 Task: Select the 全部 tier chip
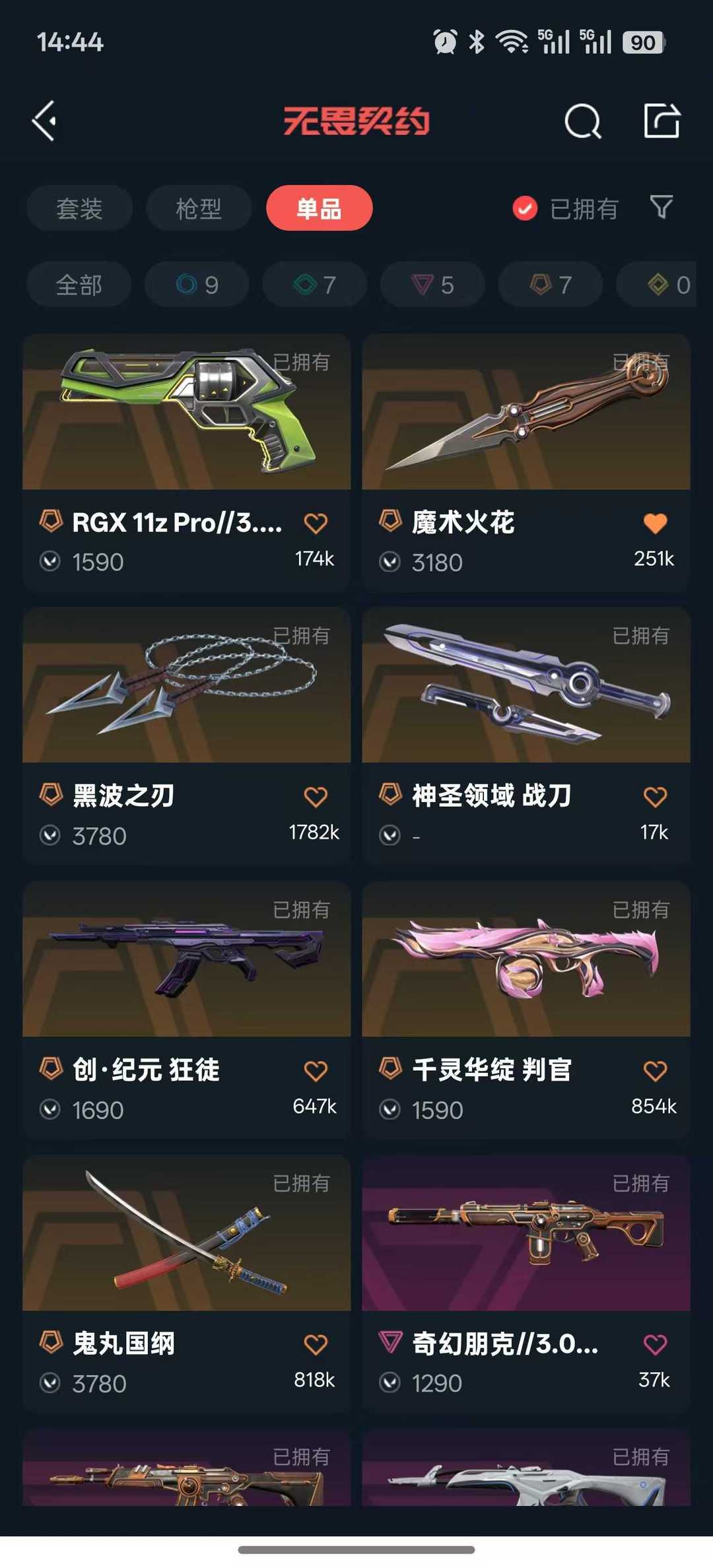pos(79,285)
